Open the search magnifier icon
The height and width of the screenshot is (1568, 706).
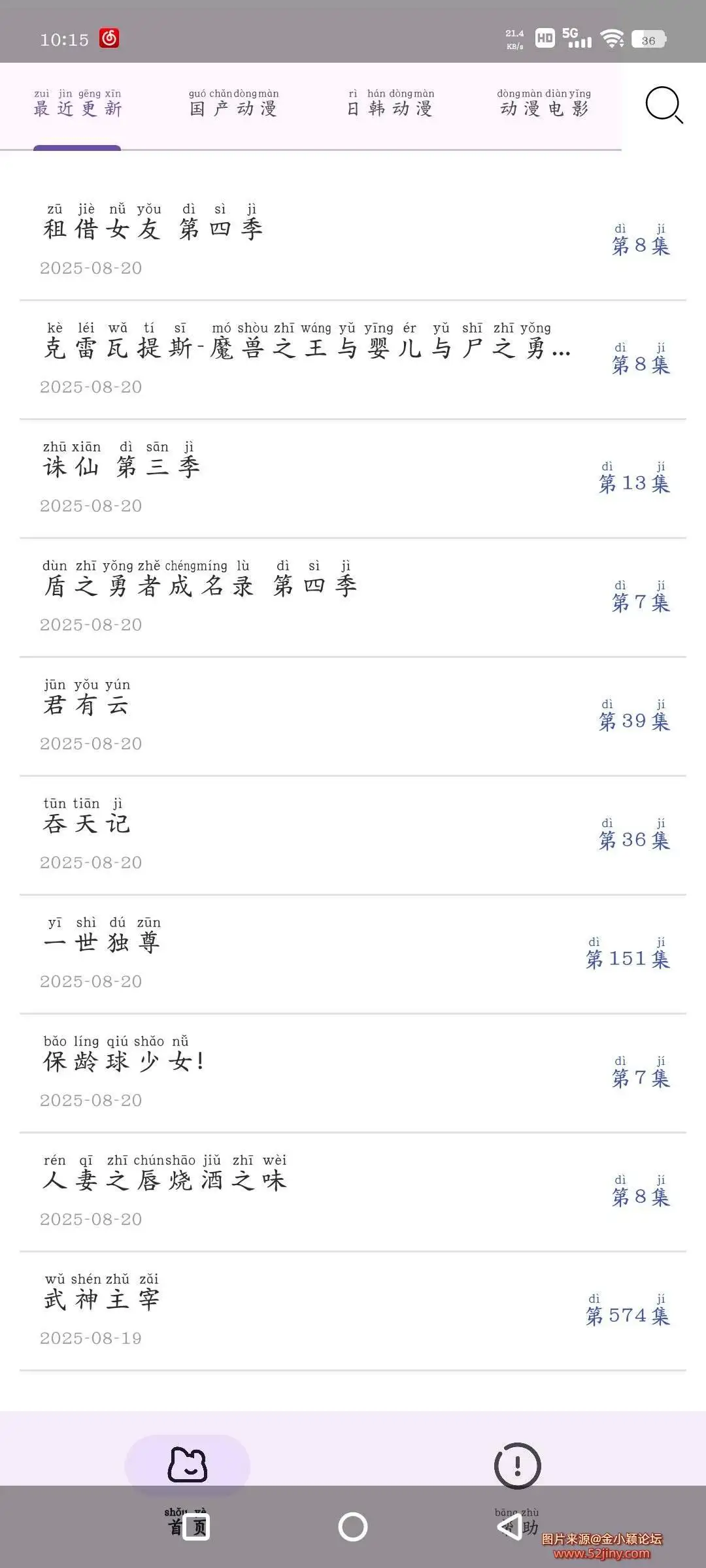click(x=662, y=106)
